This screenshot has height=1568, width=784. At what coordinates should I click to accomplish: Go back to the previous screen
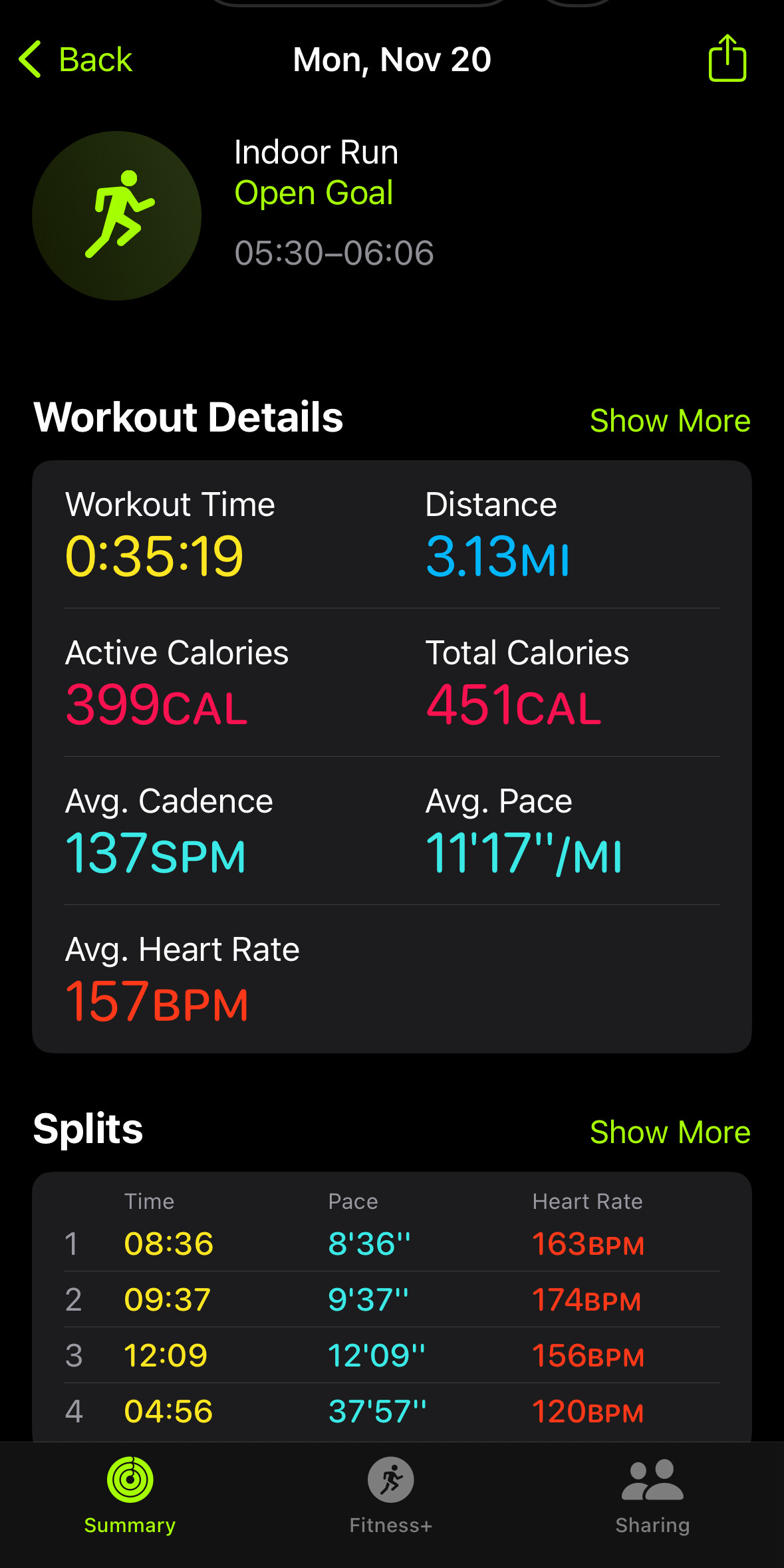(76, 60)
